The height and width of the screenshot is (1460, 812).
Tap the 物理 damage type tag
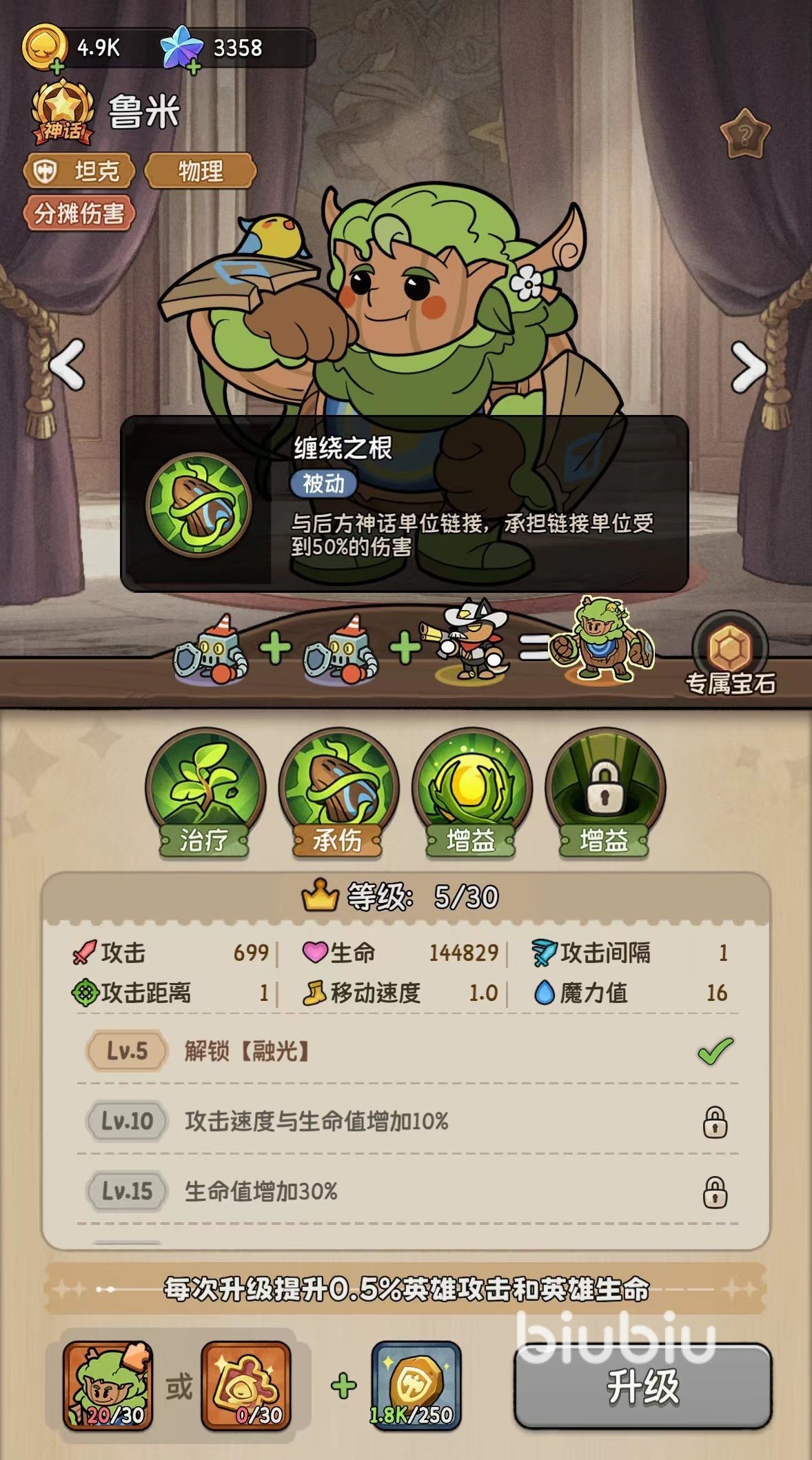[201, 171]
